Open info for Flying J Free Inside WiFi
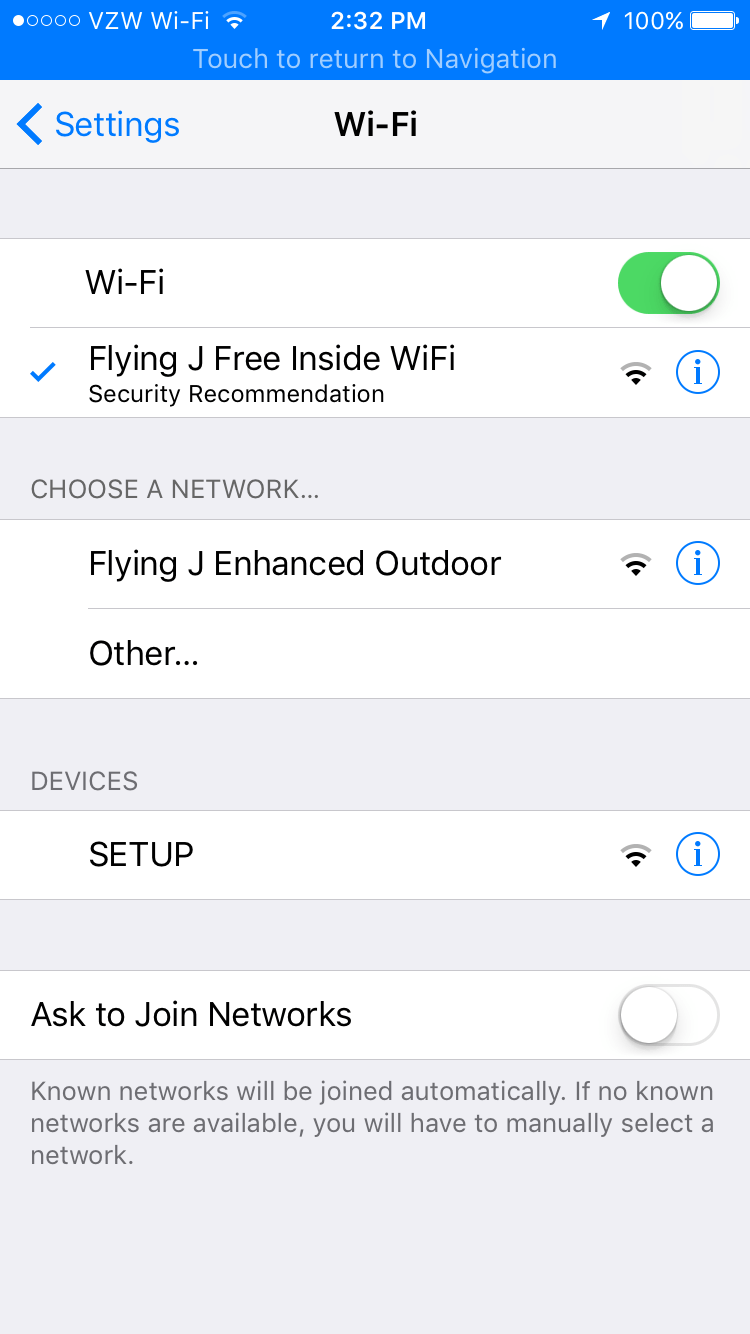 (x=697, y=371)
